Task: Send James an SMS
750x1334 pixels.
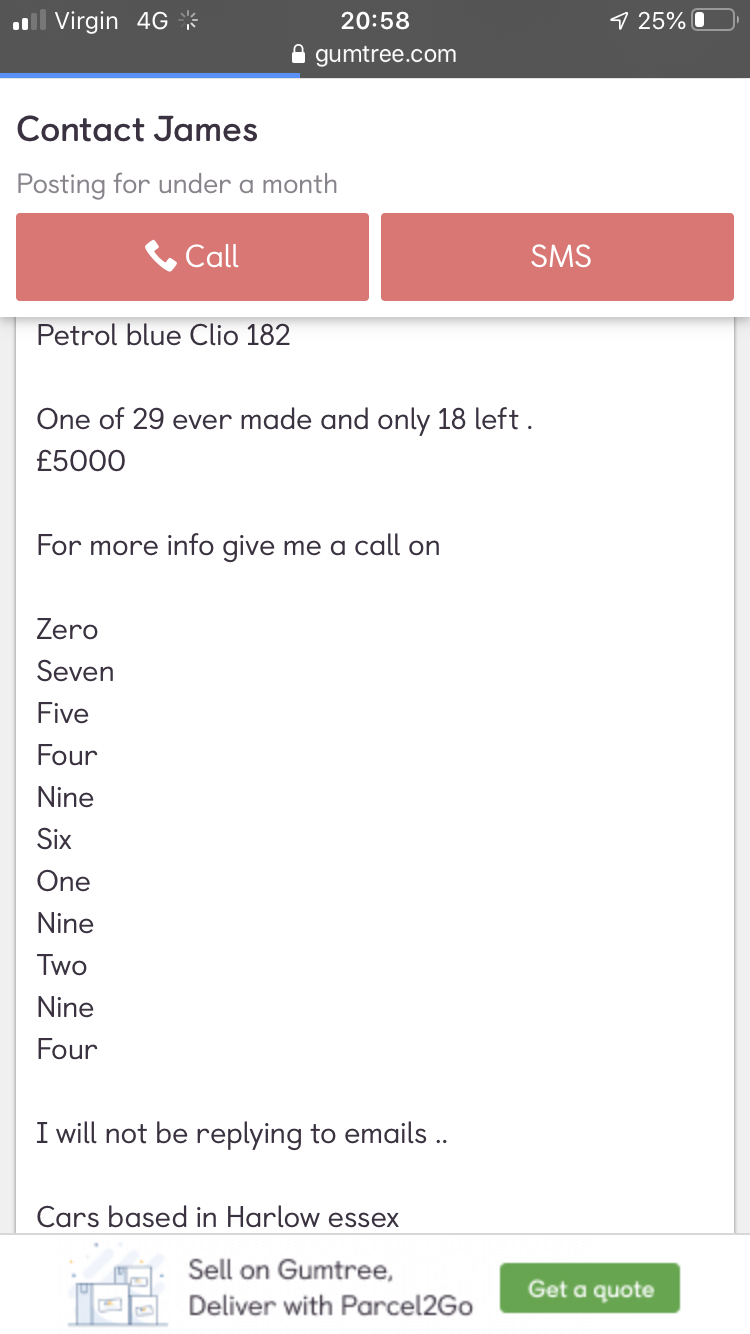Action: pyautogui.click(x=557, y=257)
